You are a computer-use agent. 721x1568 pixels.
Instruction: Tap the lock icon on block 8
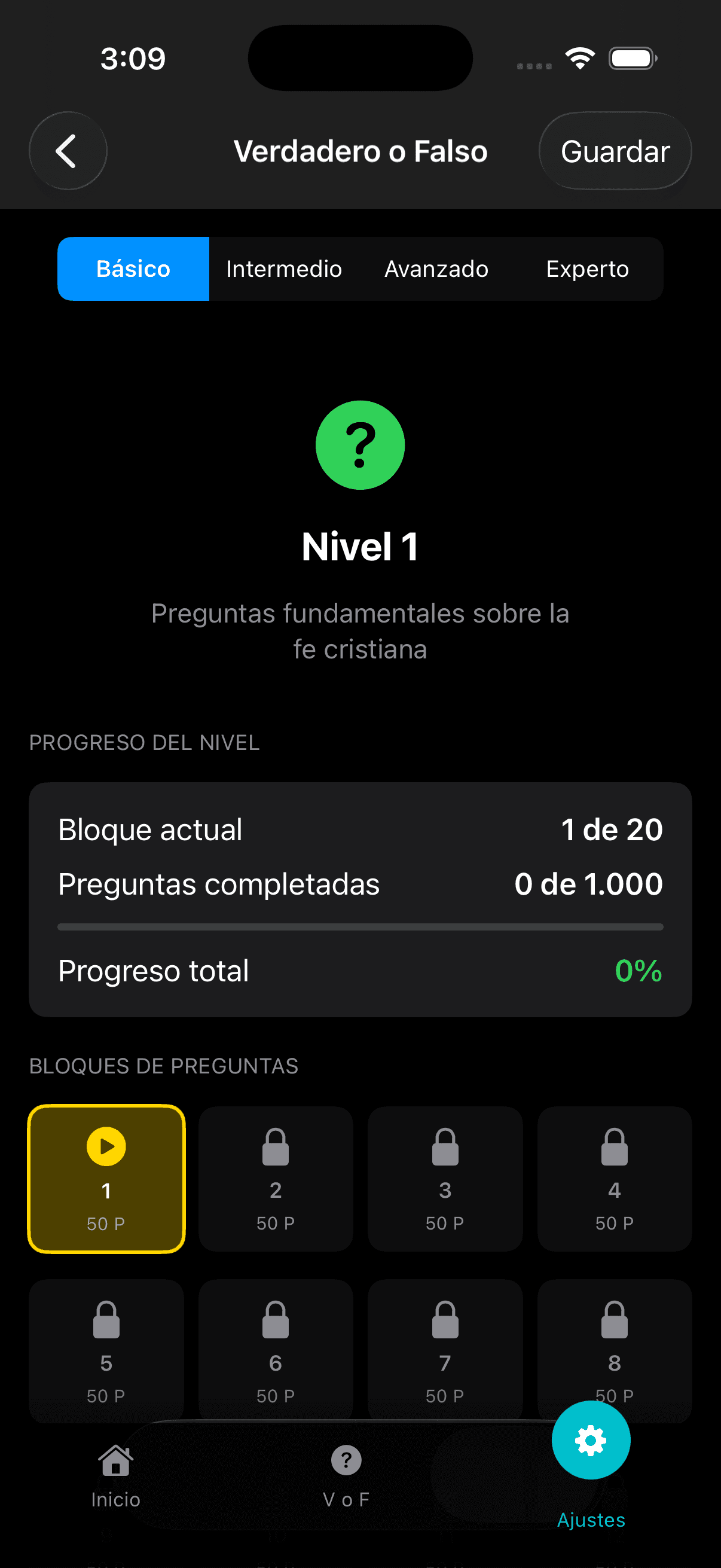coord(614,1321)
